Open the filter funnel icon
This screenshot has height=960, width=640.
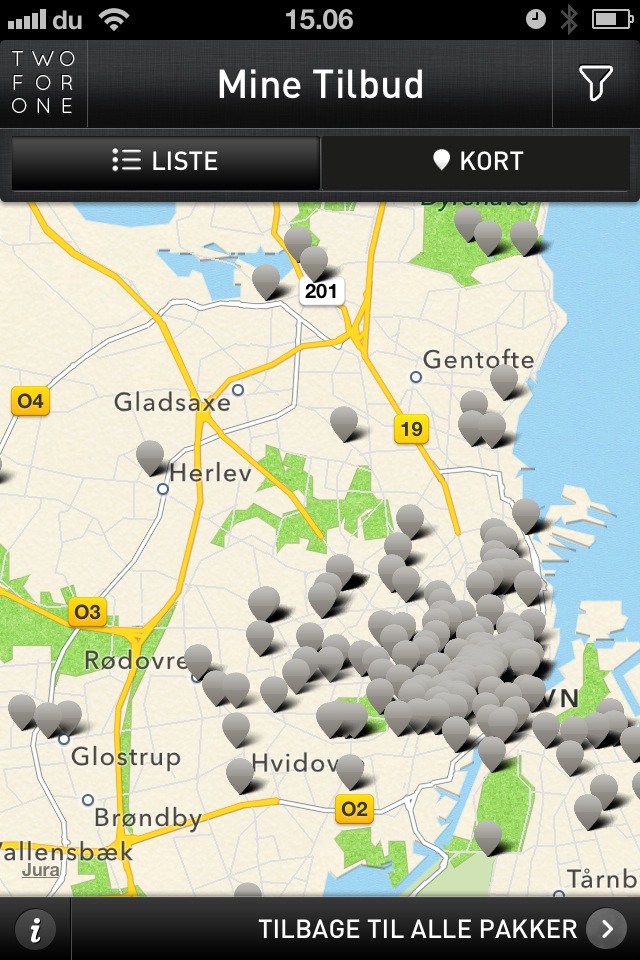tap(595, 84)
